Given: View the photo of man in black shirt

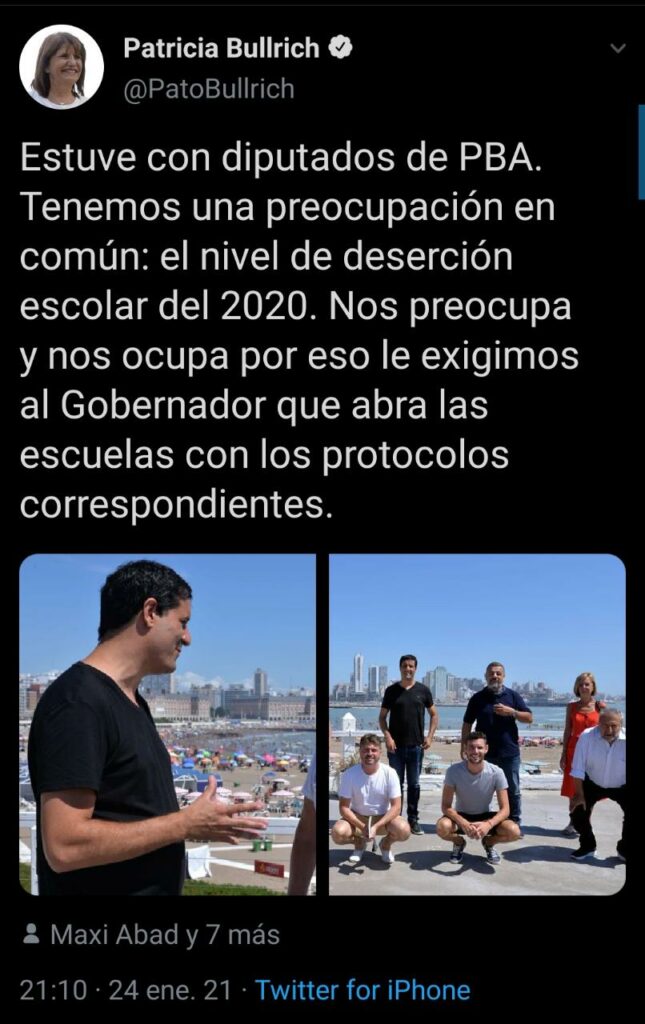Looking at the screenshot, I should pos(167,724).
